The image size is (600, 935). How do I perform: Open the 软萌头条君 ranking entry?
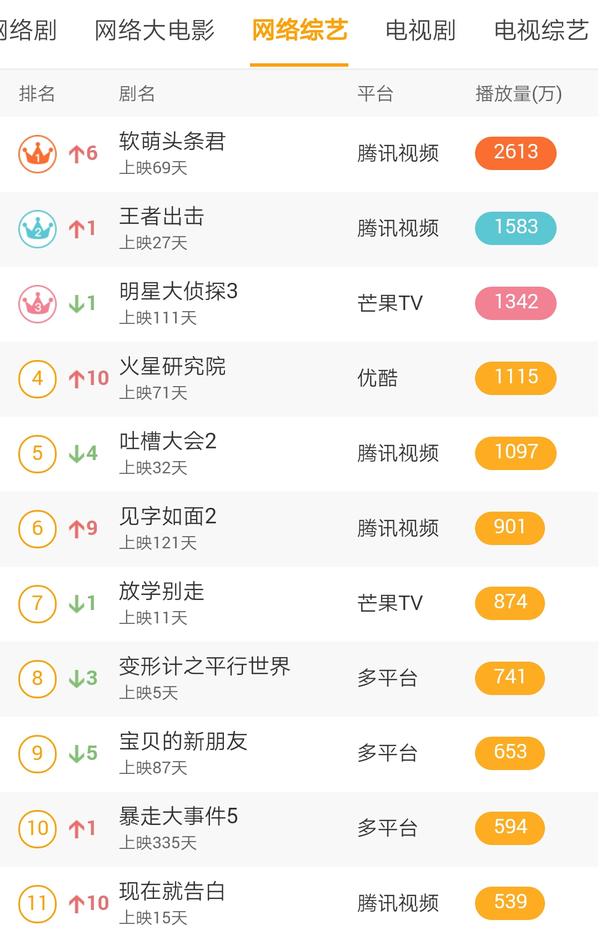(172, 142)
